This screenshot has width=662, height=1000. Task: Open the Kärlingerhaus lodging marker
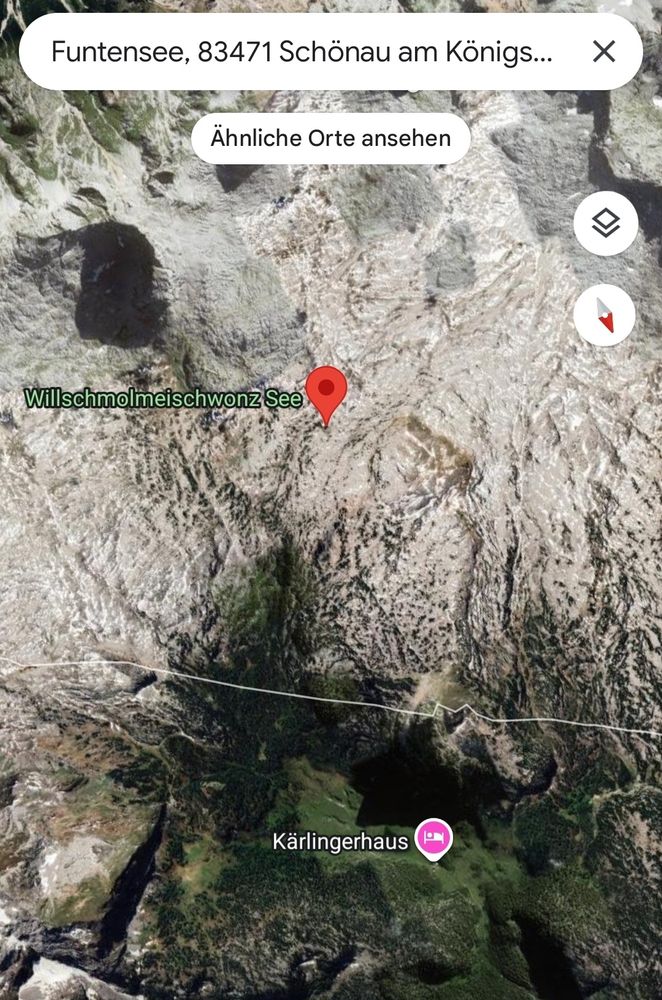[x=434, y=839]
